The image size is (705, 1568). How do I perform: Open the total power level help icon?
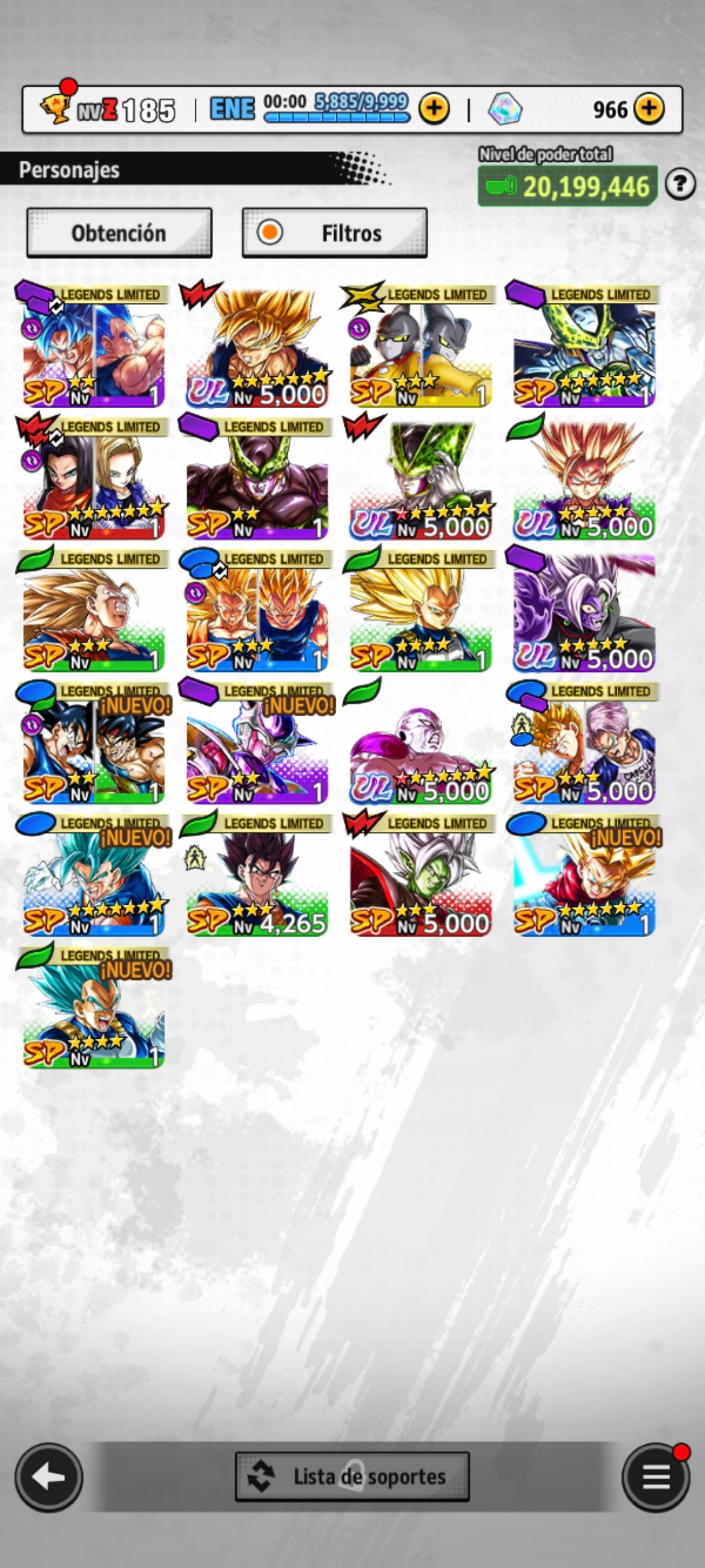coord(680,184)
